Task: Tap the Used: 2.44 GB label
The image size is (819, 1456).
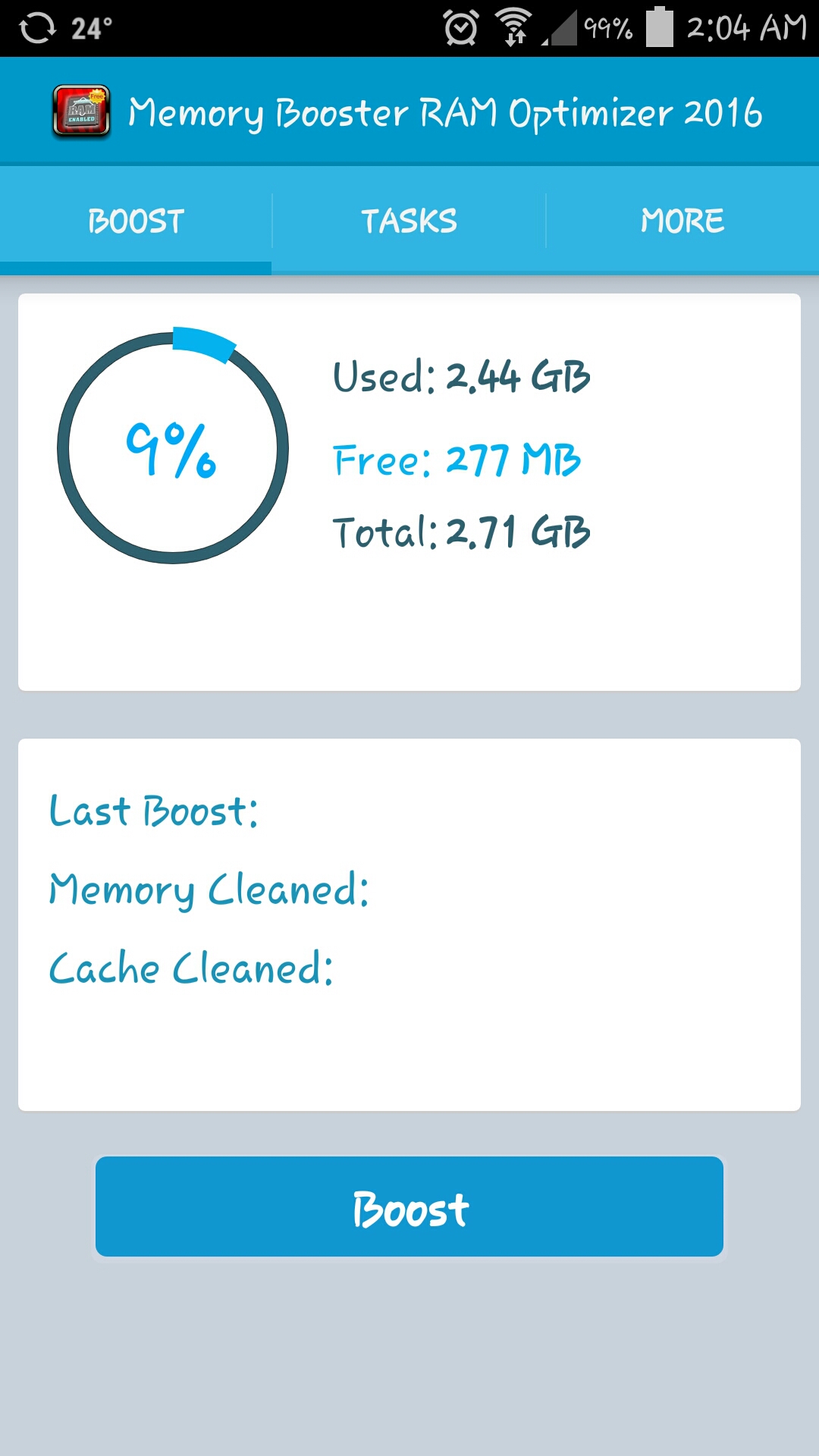Action: 460,377
